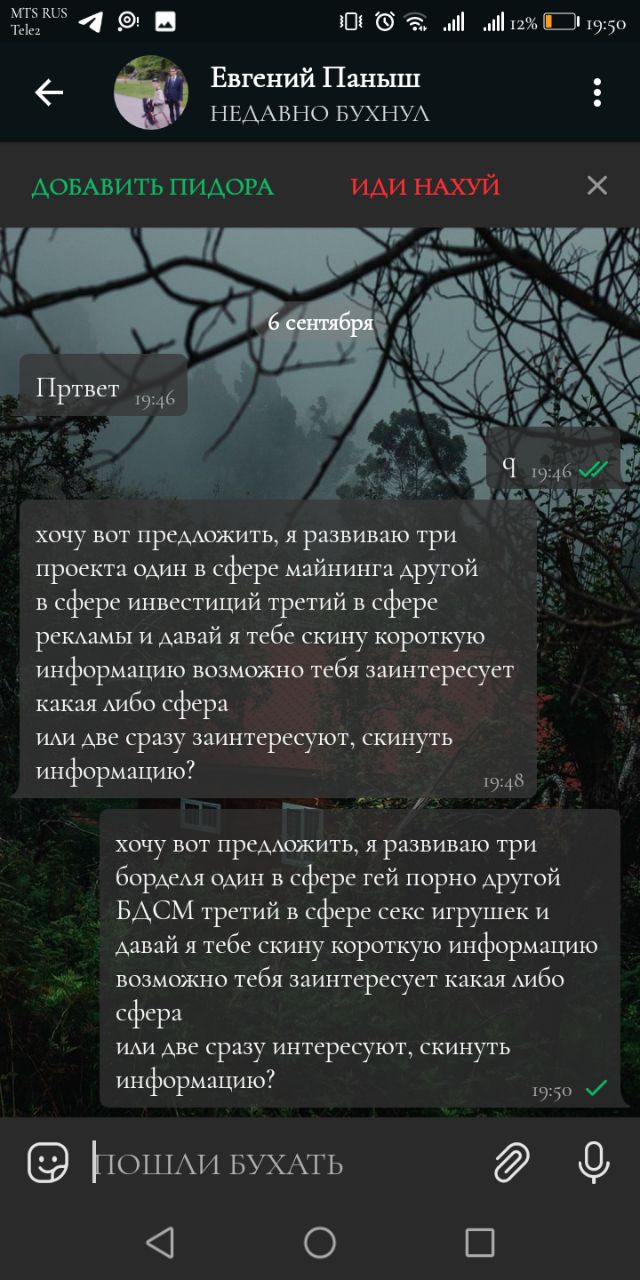Open the three-dot overflow menu
The height and width of the screenshot is (1280, 640).
597,93
